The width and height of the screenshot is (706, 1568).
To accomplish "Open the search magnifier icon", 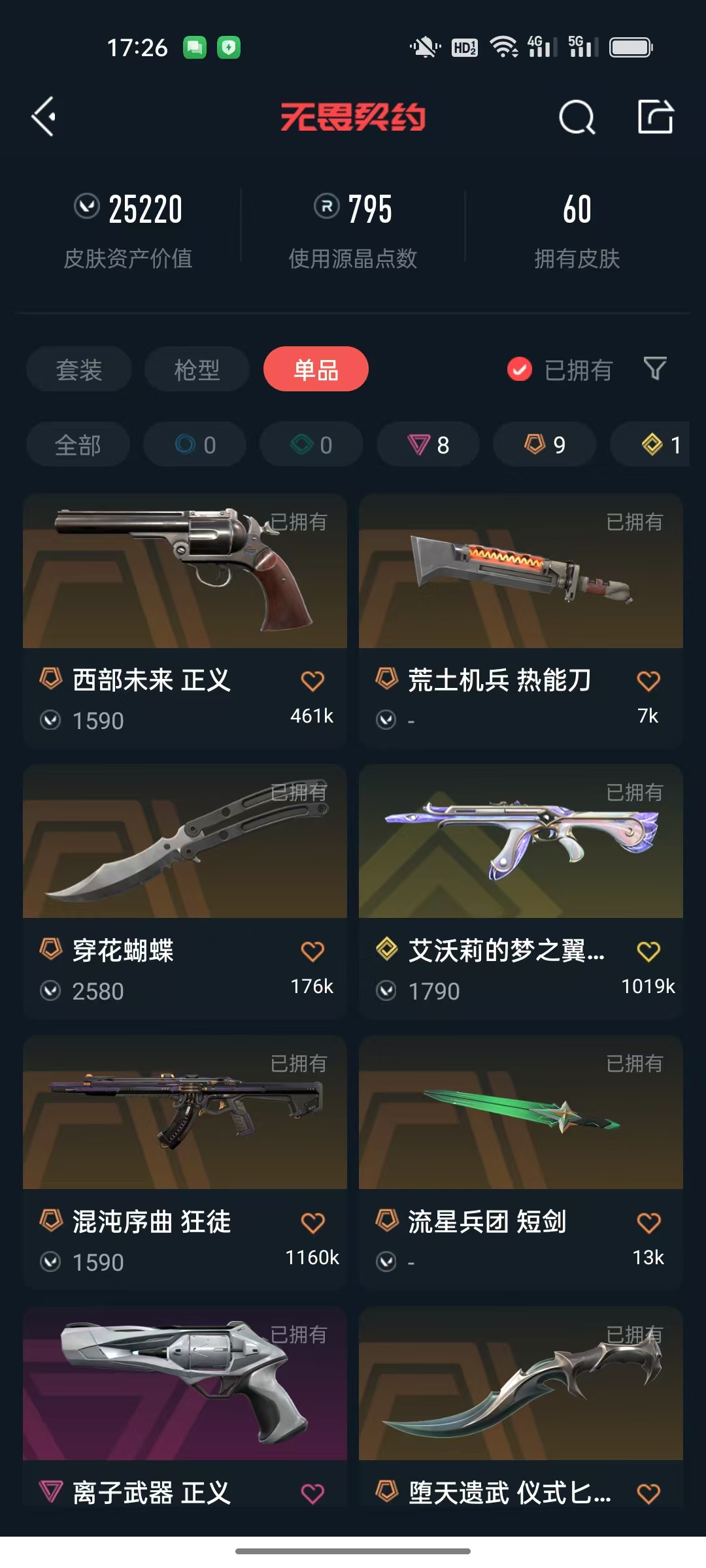I will [577, 118].
